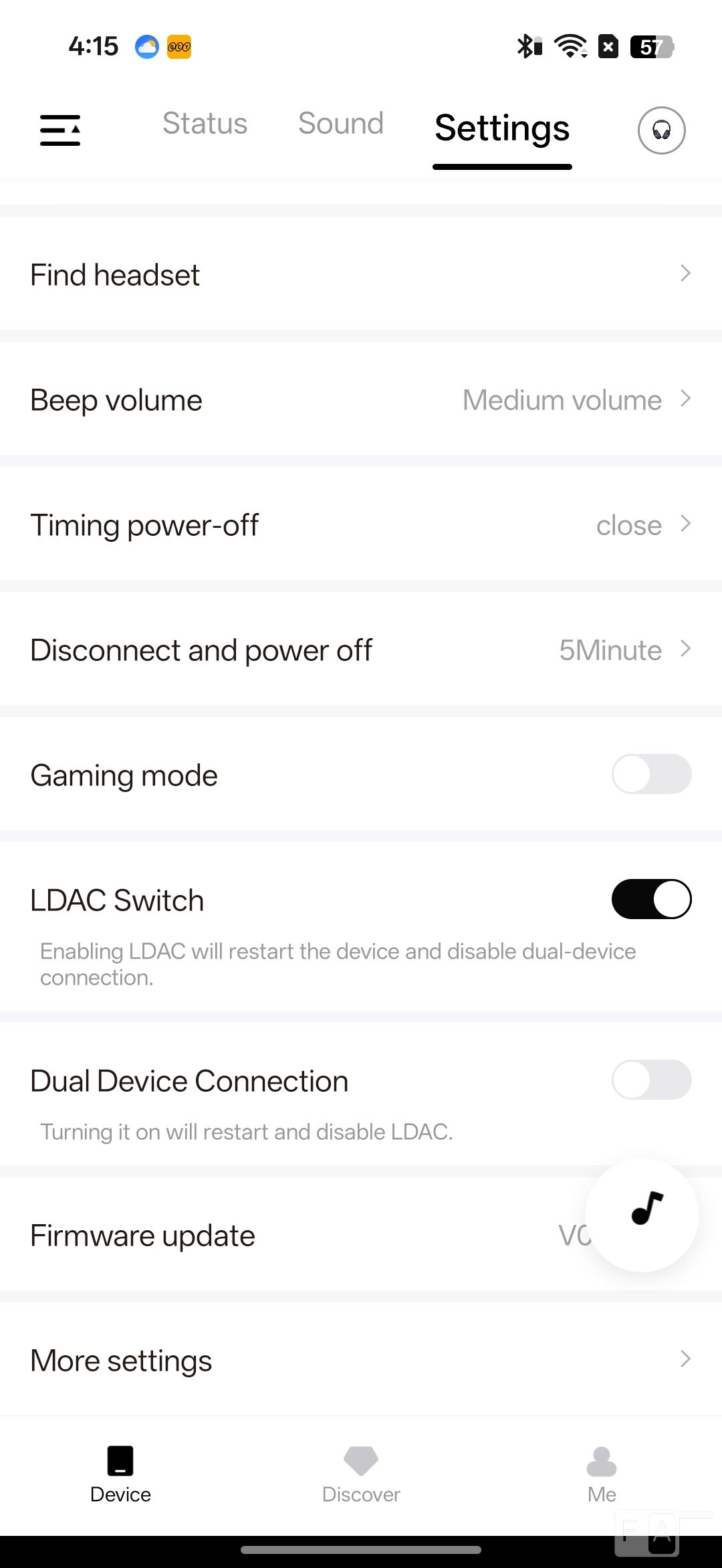Go to the Discover tab
The height and width of the screenshot is (1568, 722).
[x=361, y=1474]
